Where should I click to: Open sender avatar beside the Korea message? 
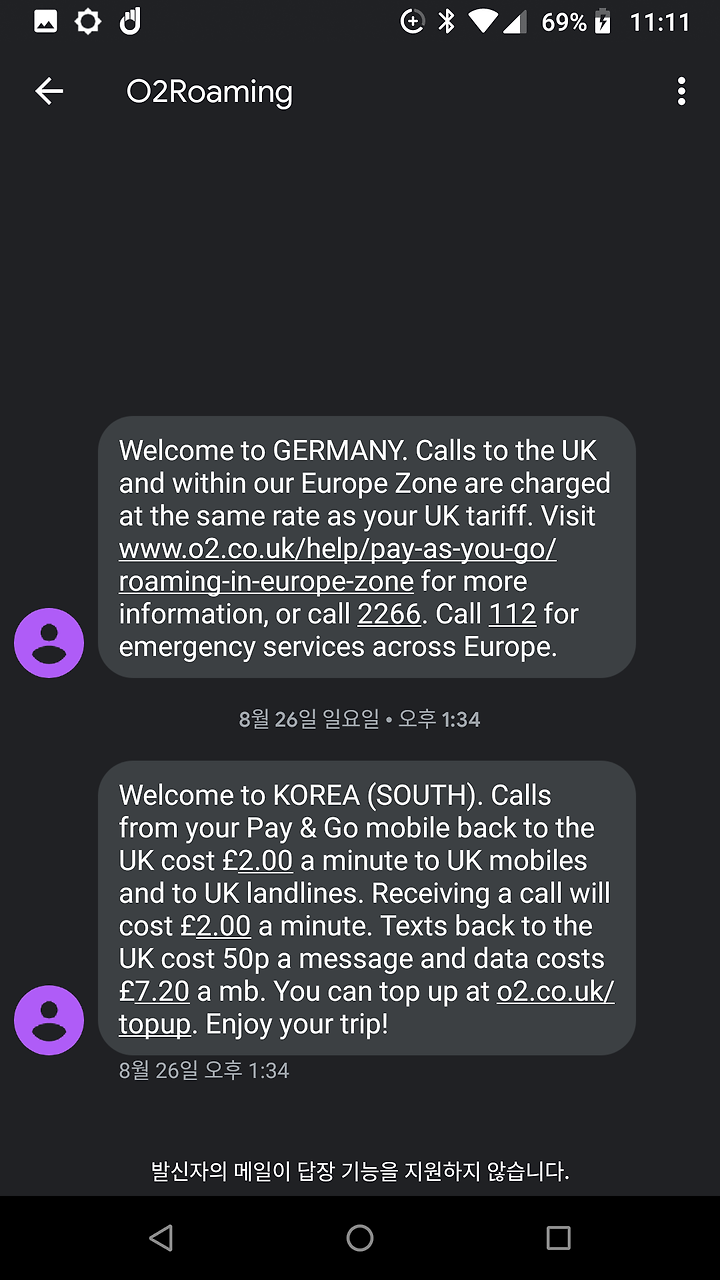(x=49, y=1020)
